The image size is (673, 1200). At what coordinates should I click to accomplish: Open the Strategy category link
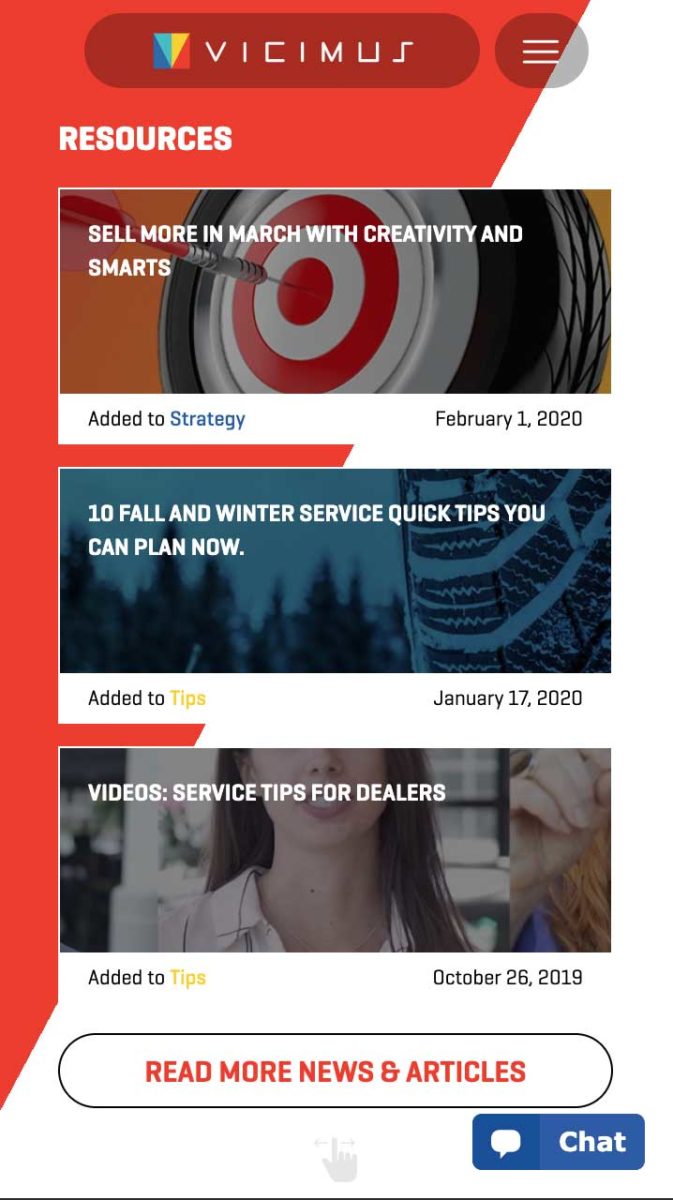tap(207, 419)
